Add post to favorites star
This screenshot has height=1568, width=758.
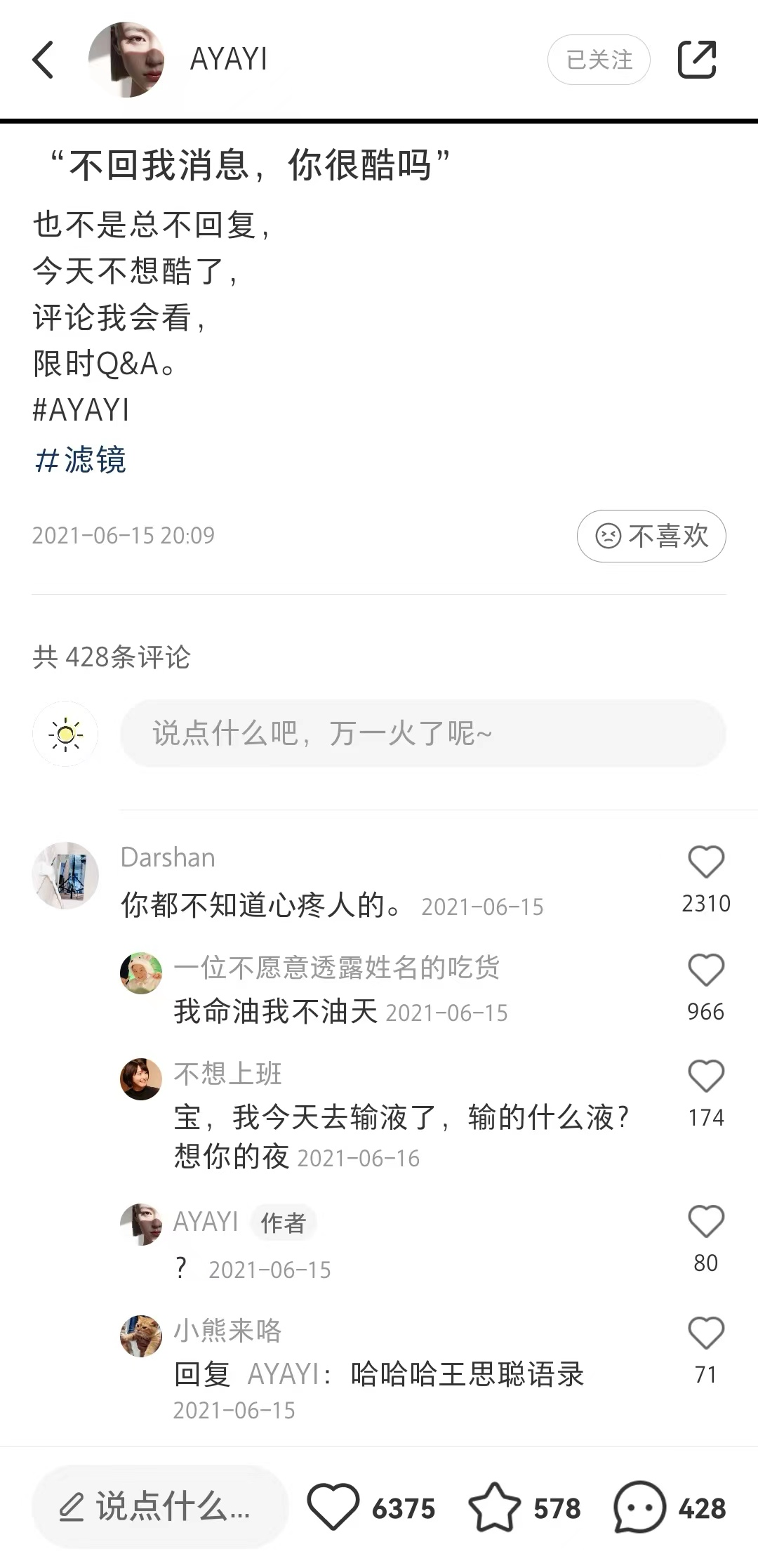coord(494,1507)
